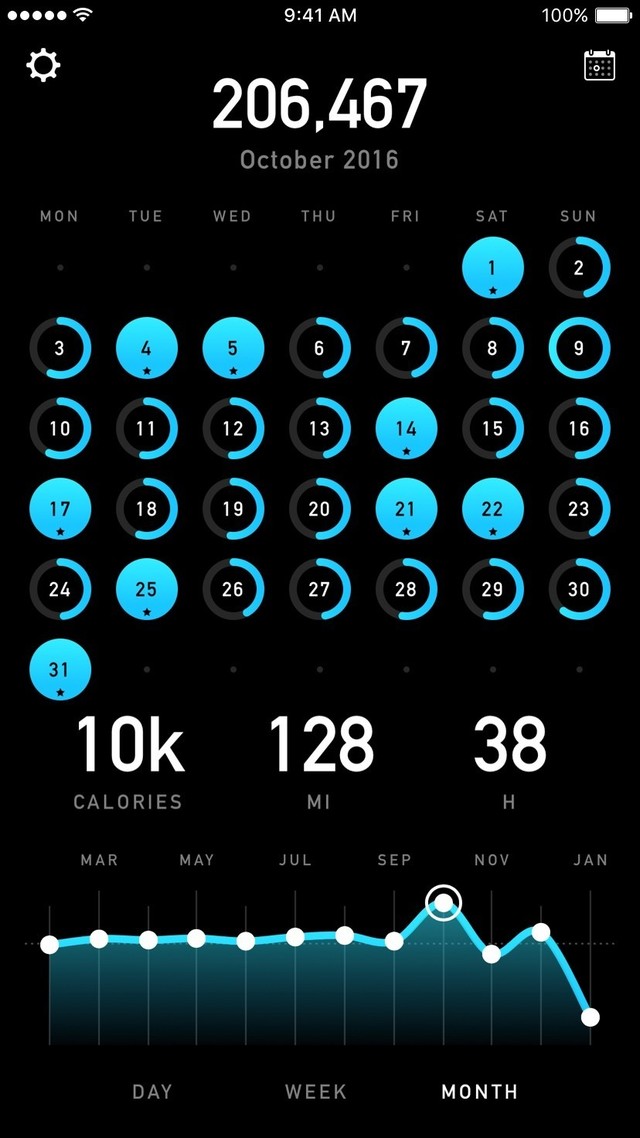Select day 25 in the calendar

147,589
